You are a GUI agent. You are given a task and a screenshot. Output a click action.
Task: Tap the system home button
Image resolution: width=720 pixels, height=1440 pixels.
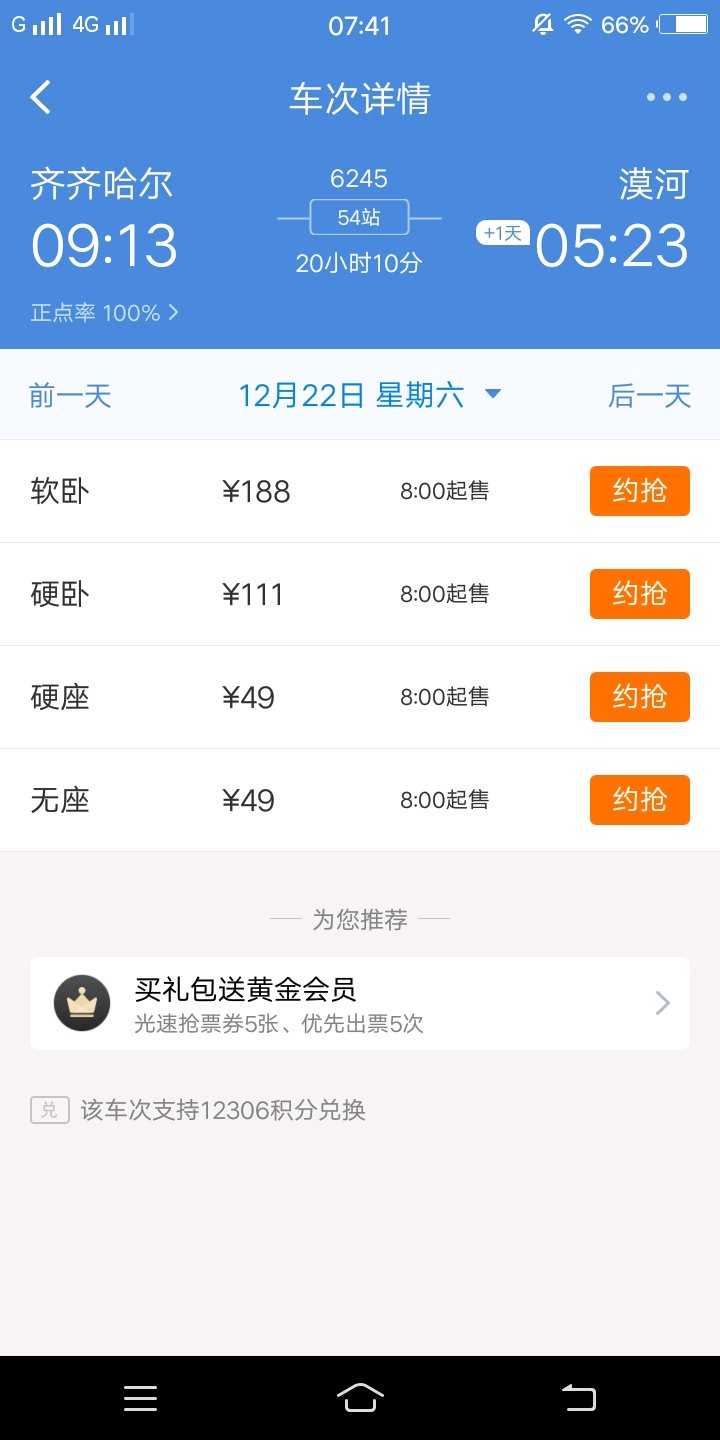(360, 1398)
